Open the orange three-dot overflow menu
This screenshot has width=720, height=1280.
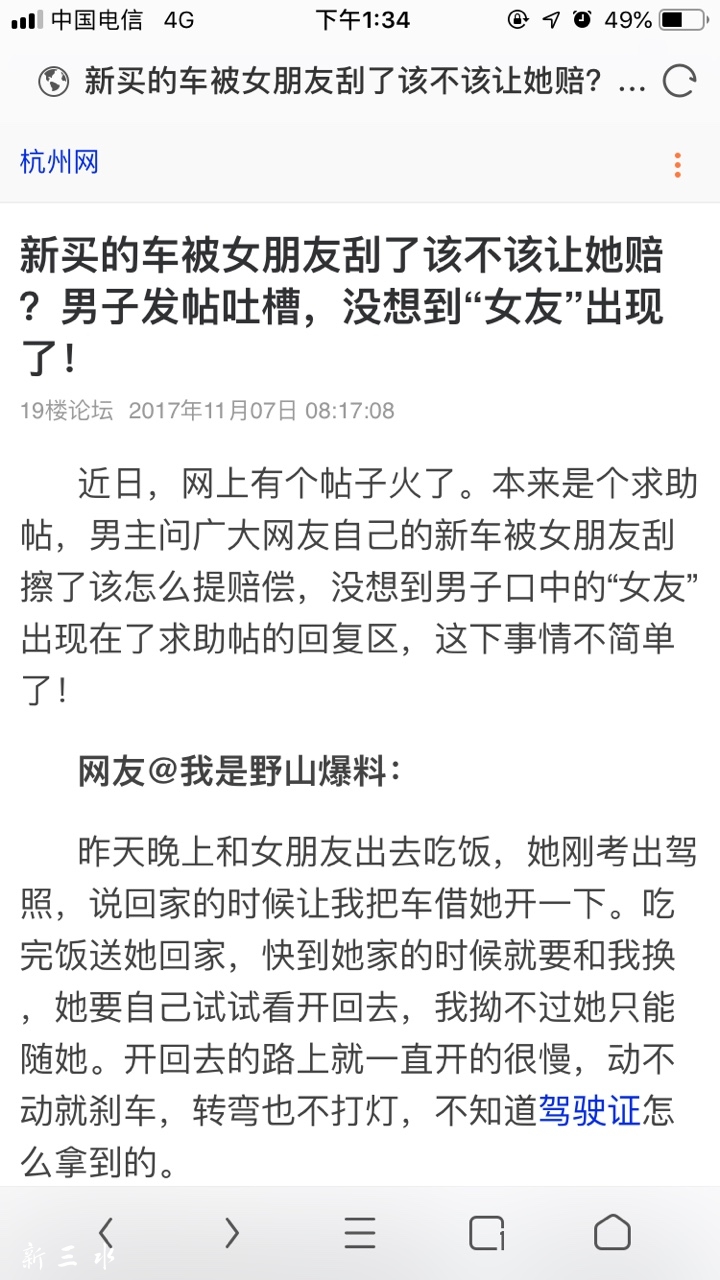[677, 165]
